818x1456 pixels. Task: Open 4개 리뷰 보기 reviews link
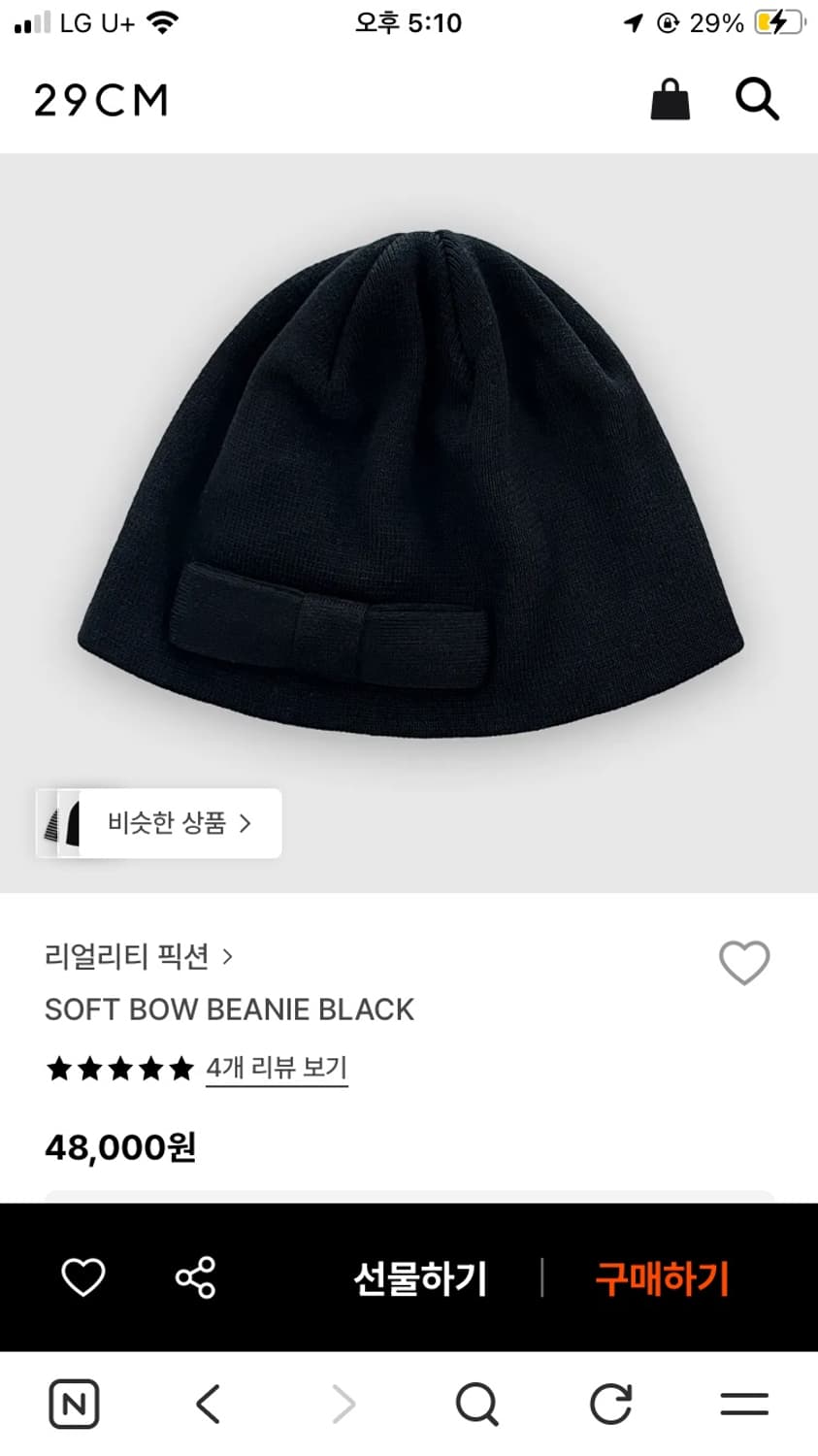(x=277, y=1068)
